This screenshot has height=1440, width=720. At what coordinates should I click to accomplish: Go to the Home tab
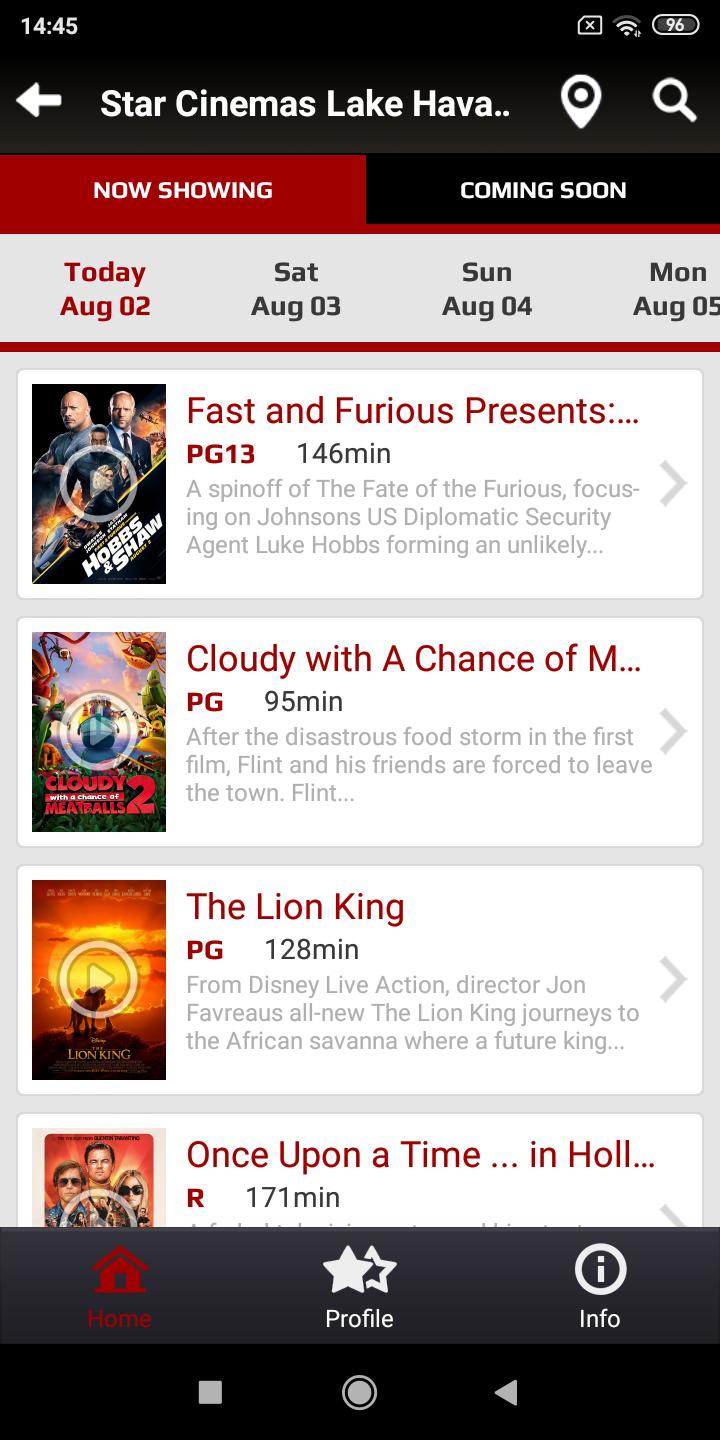tap(119, 1286)
